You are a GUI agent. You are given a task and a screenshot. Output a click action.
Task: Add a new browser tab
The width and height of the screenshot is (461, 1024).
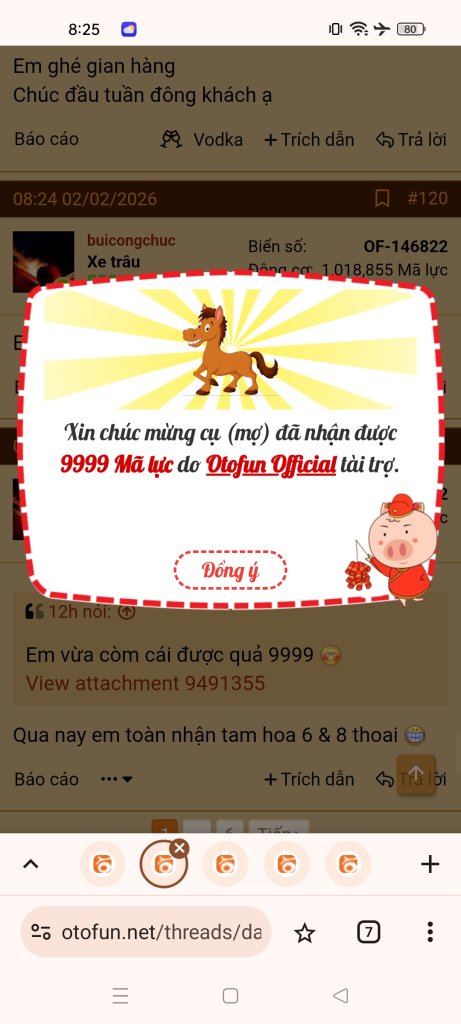430,864
